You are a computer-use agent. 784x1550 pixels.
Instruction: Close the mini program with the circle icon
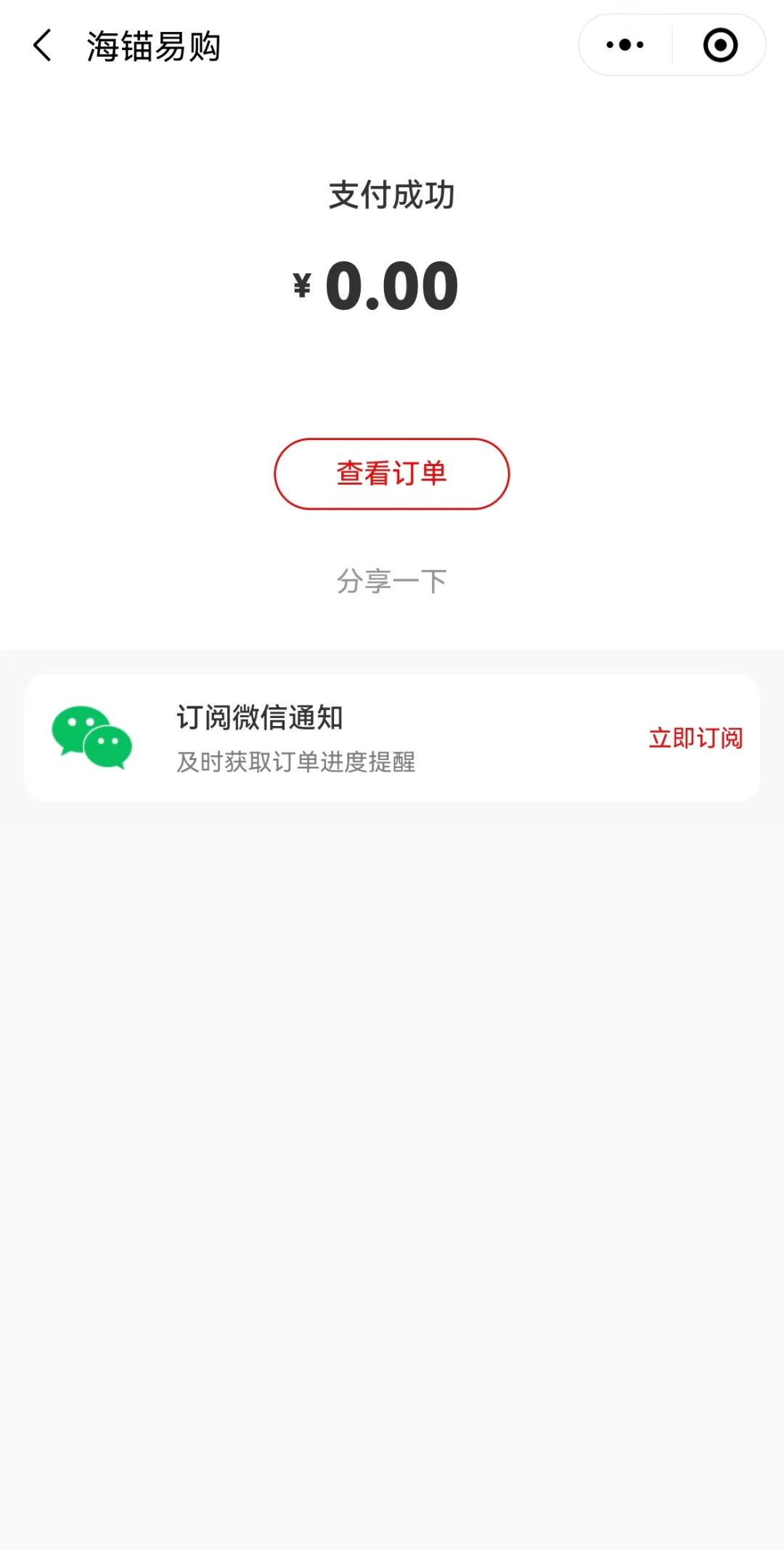click(720, 45)
